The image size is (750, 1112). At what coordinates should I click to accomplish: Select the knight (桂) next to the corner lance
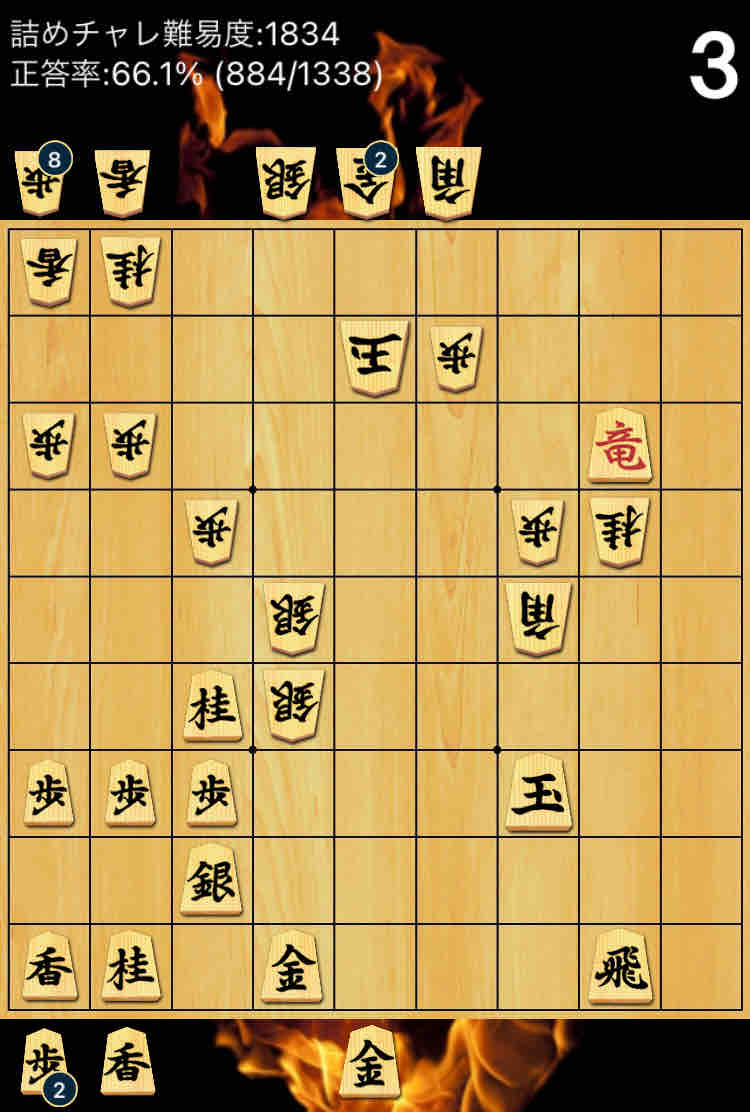(x=131, y=967)
